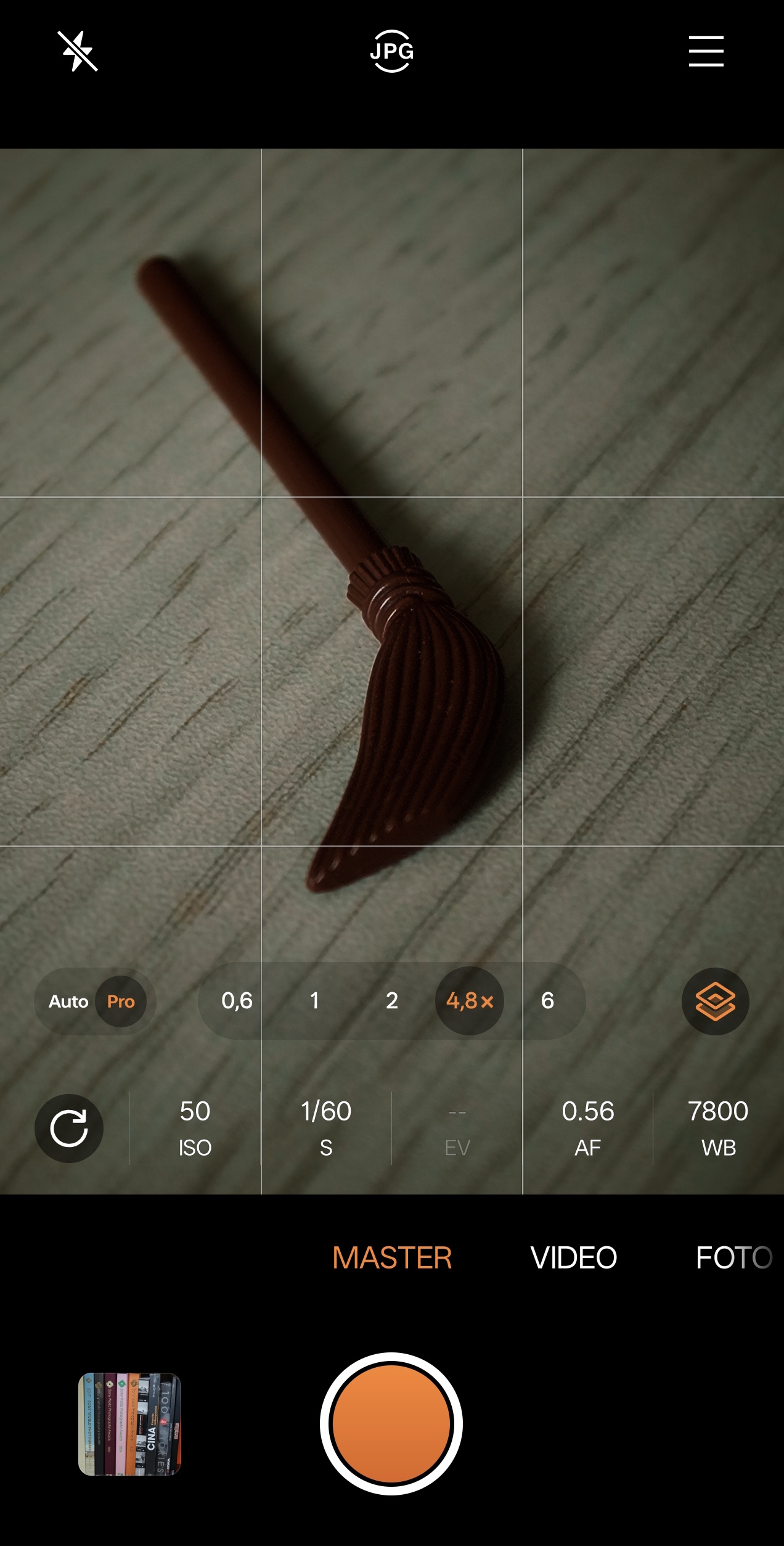Change the JPG image format
This screenshot has height=1546, width=784.
click(x=392, y=51)
